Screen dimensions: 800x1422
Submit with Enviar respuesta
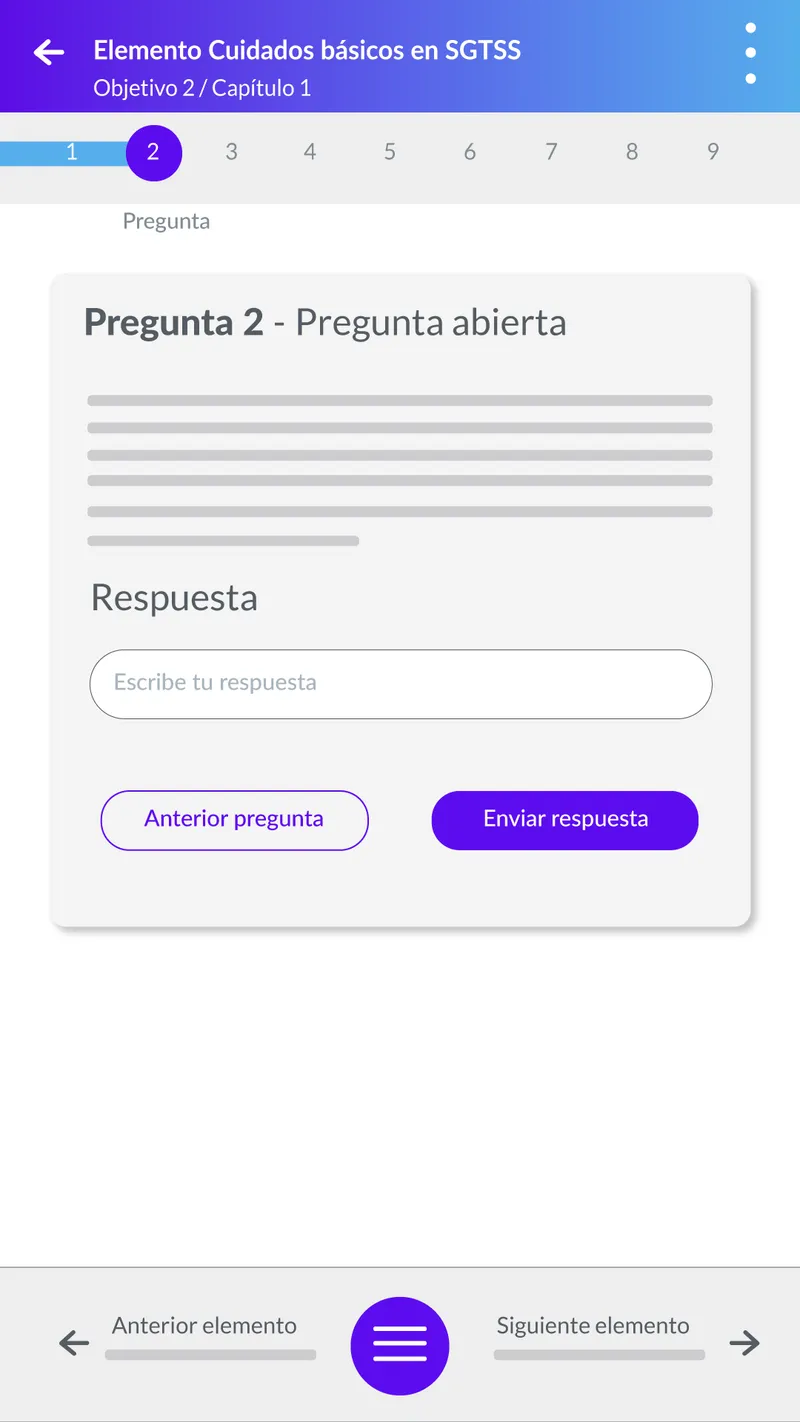click(565, 820)
